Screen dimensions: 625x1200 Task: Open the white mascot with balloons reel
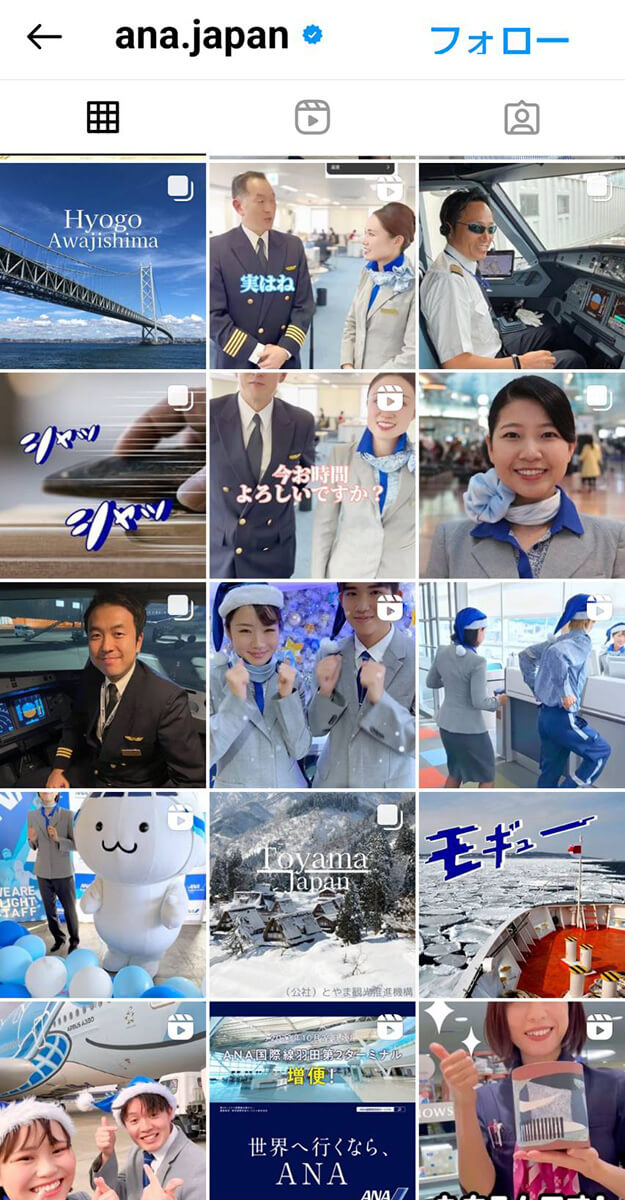click(103, 895)
